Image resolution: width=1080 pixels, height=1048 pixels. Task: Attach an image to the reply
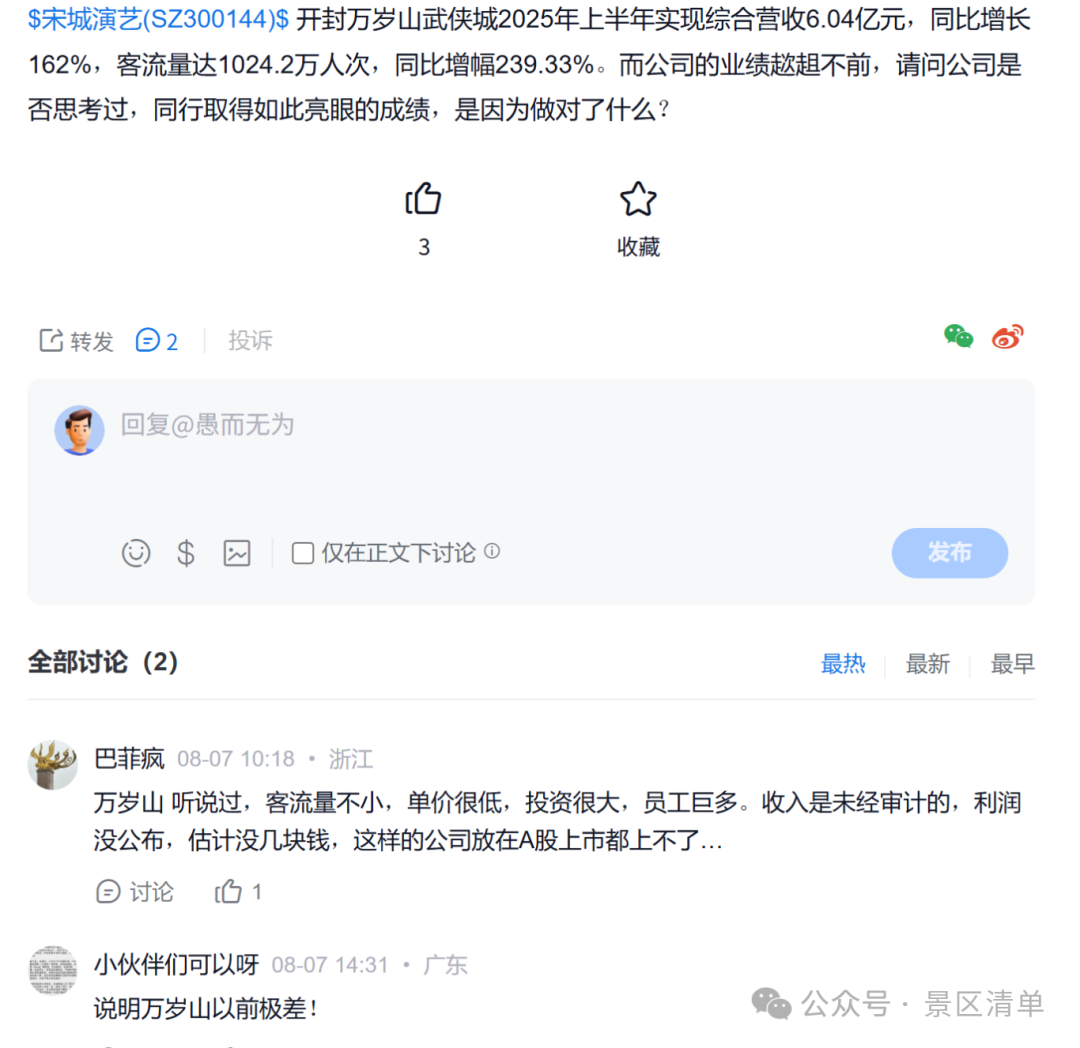click(x=237, y=553)
